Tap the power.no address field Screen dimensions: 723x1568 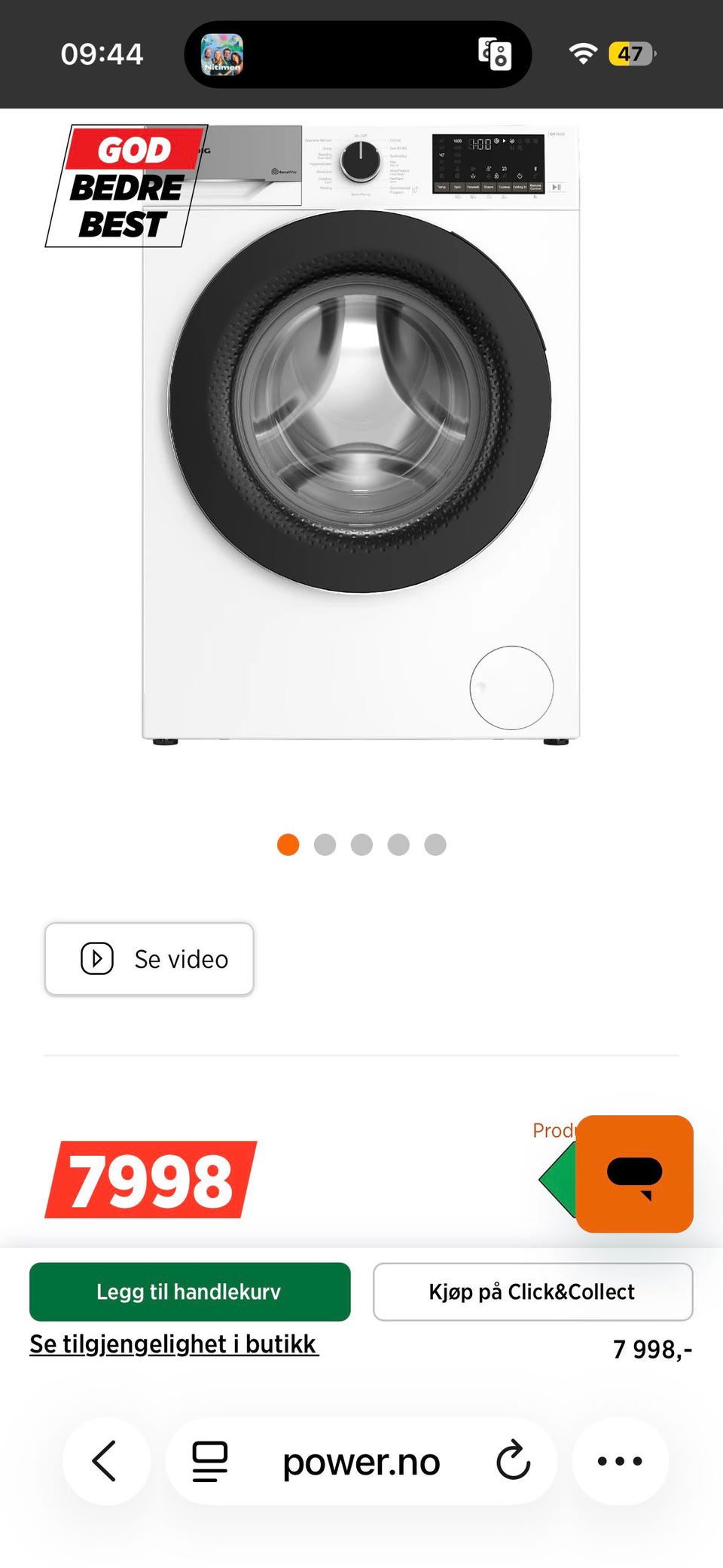pos(361,1461)
